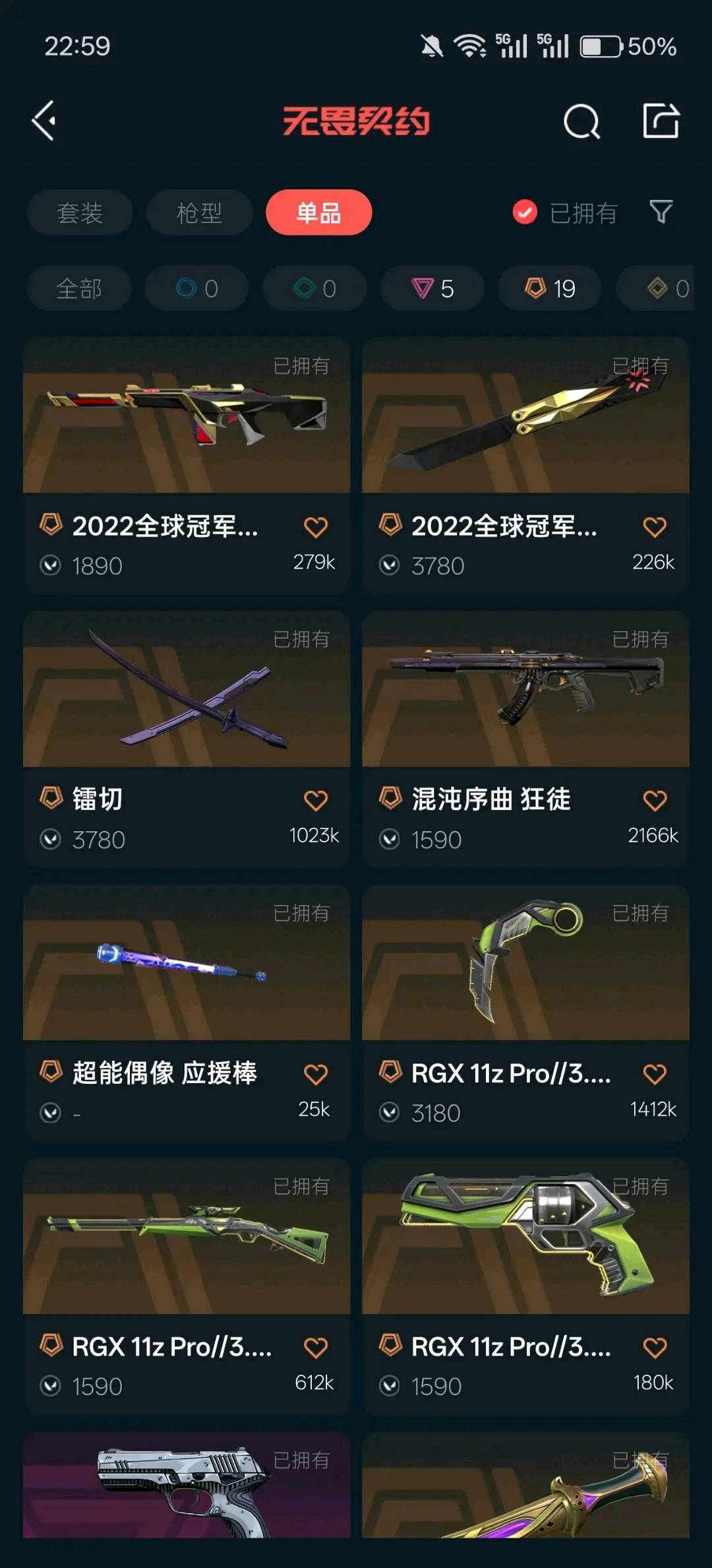Open the 2022全球冠军 card priced 1890

tap(187, 466)
